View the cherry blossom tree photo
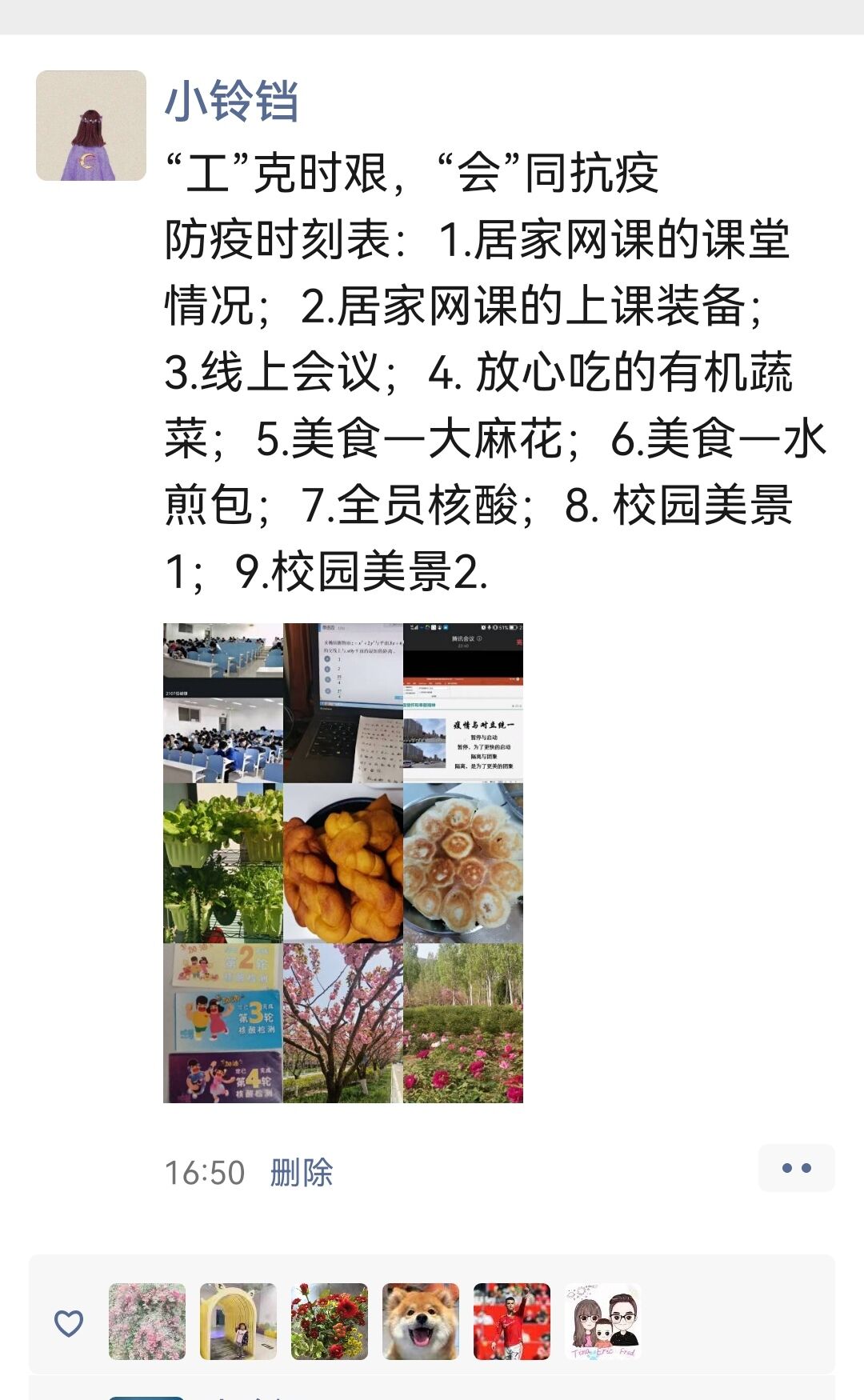Viewport: 864px width, 1400px height. [x=343, y=1023]
